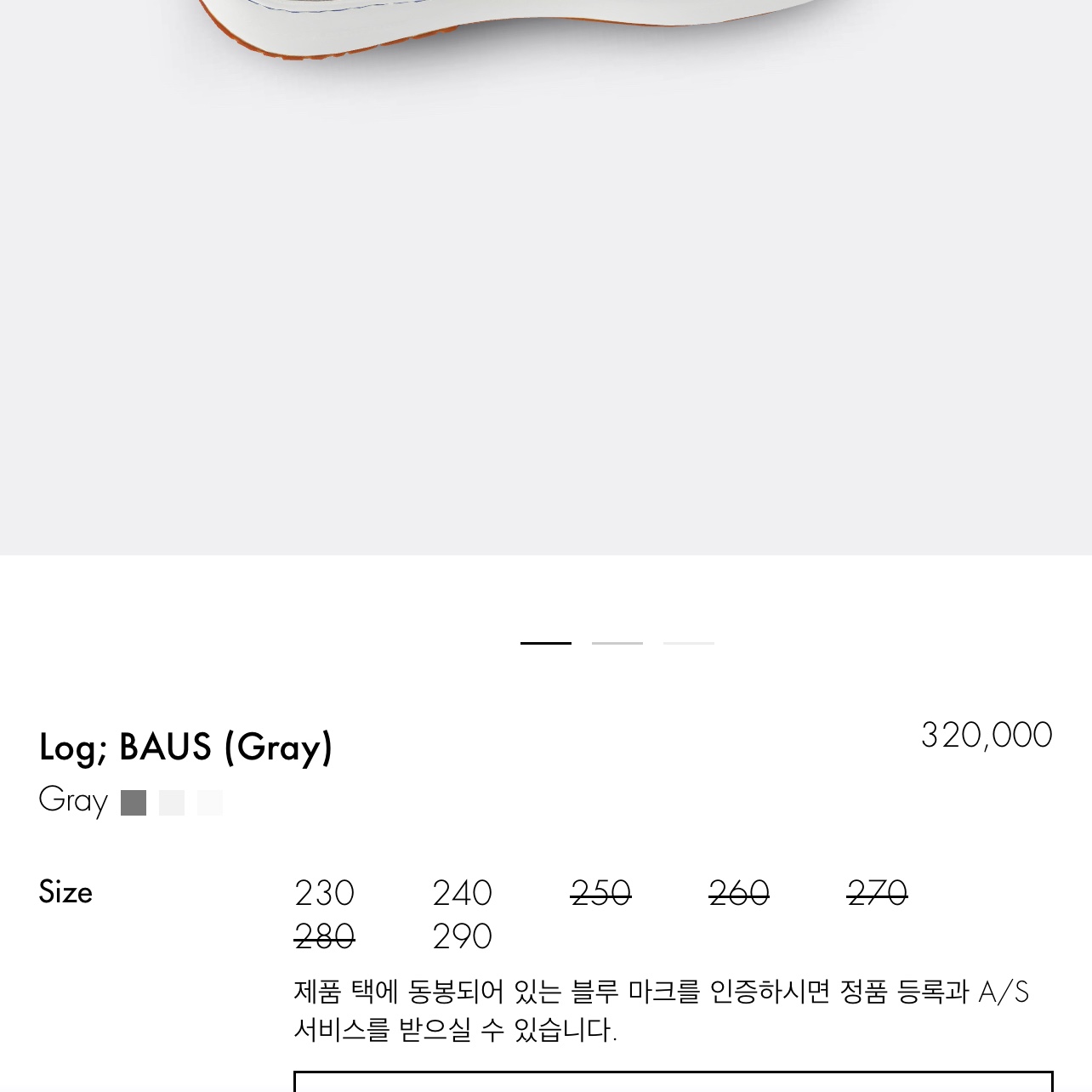This screenshot has height=1092, width=1092.
Task: Go to the second product image indicator
Action: point(617,643)
